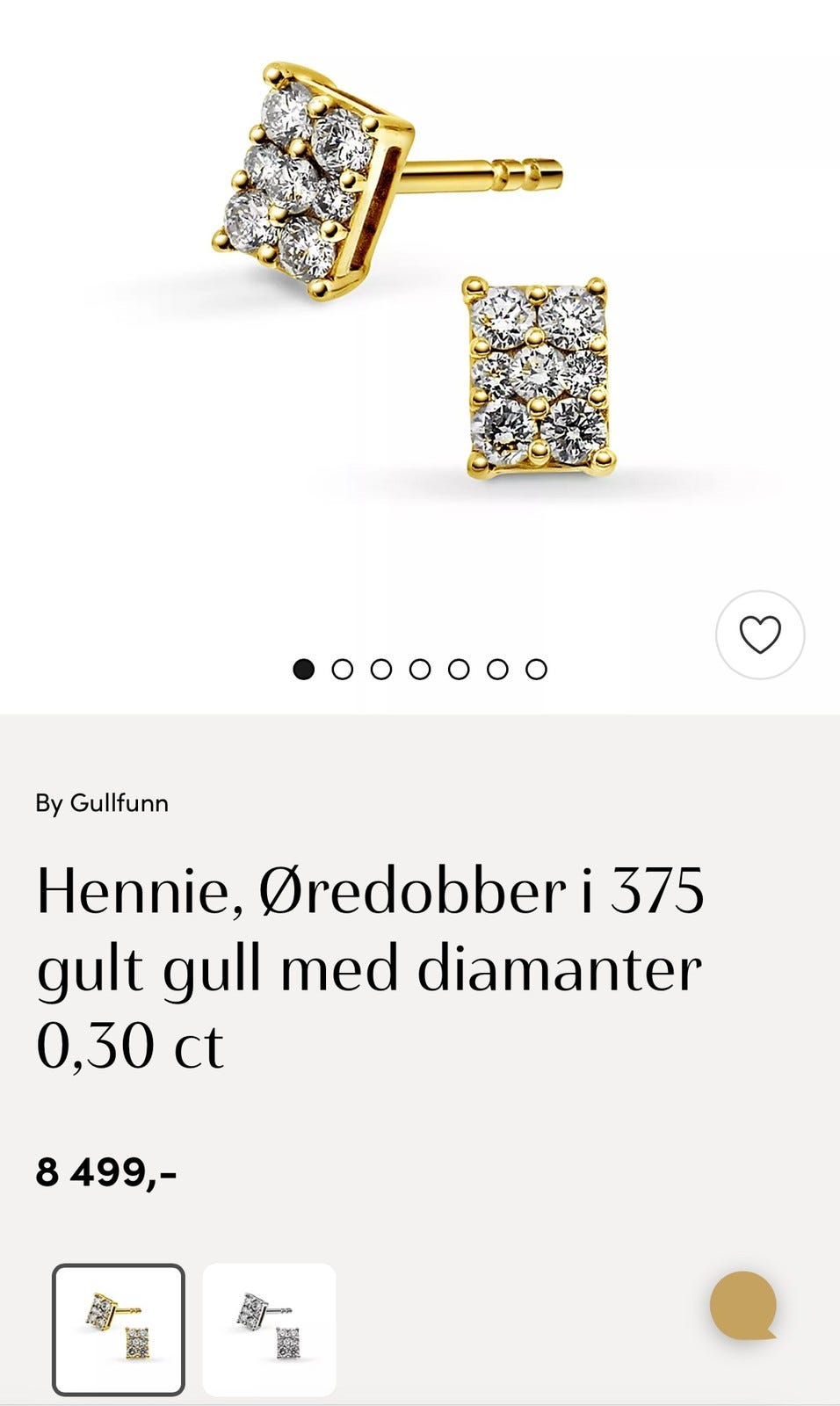Image resolution: width=840 pixels, height=1406 pixels.
Task: Open the By Gullfunn brand page
Action: point(104,802)
